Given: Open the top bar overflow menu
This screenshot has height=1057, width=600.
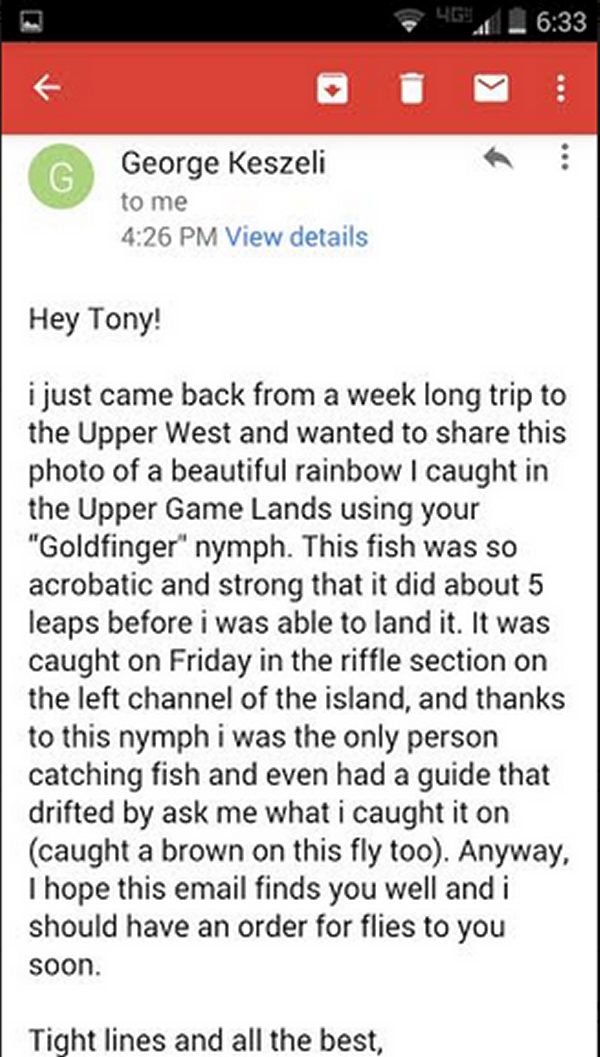Looking at the screenshot, I should [561, 90].
